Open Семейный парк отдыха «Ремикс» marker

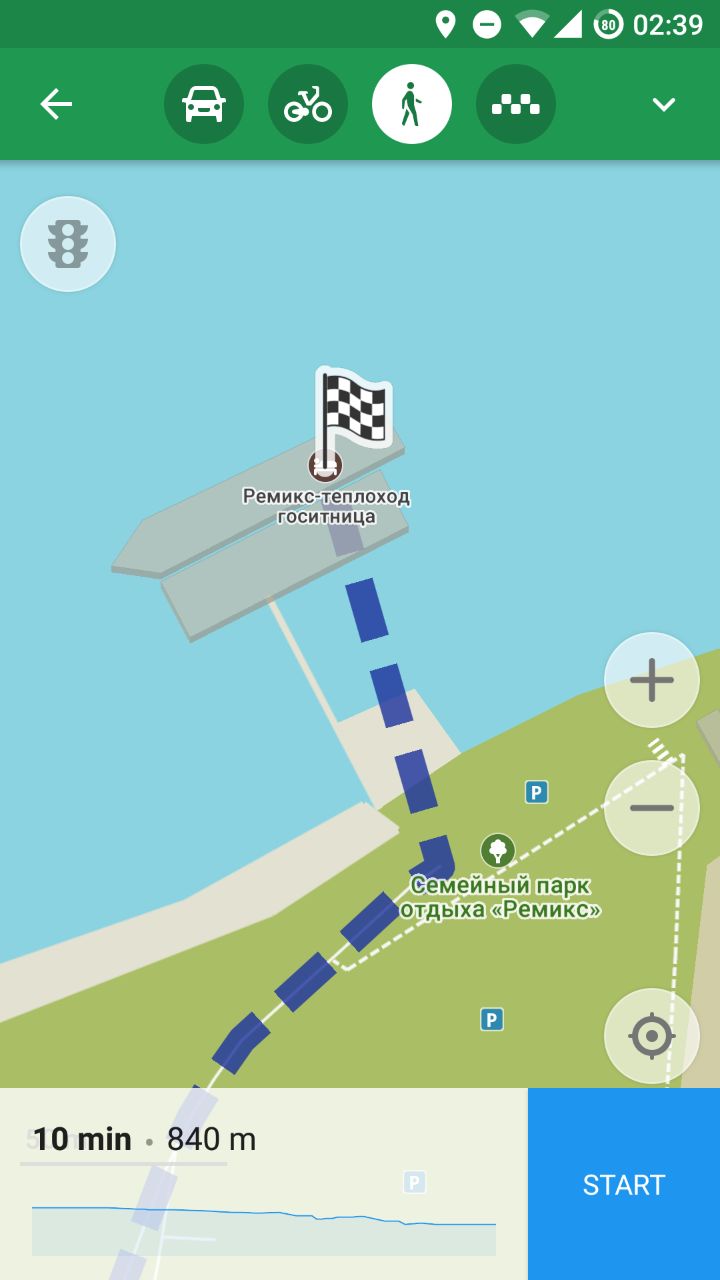click(x=498, y=851)
